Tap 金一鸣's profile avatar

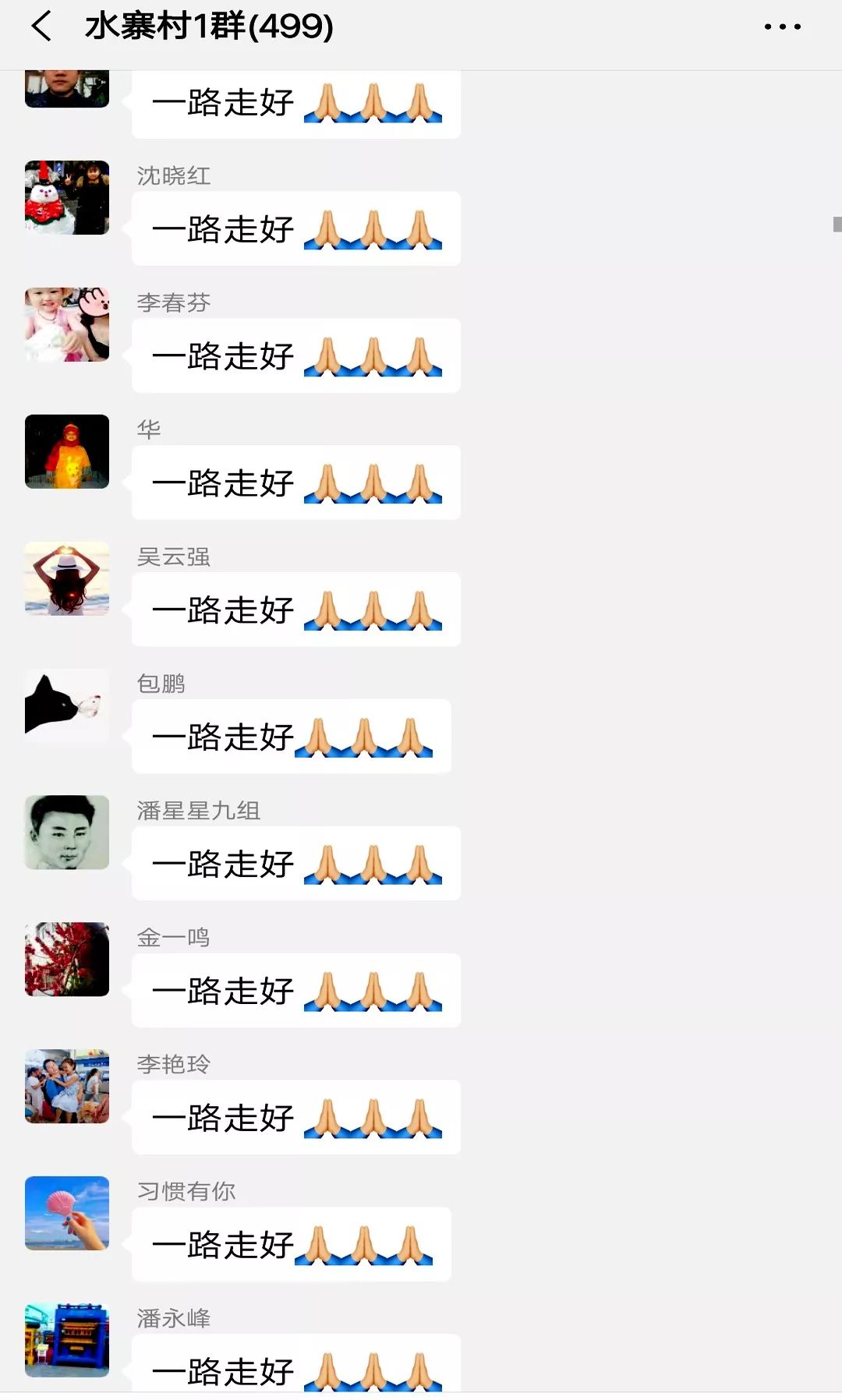(67, 960)
